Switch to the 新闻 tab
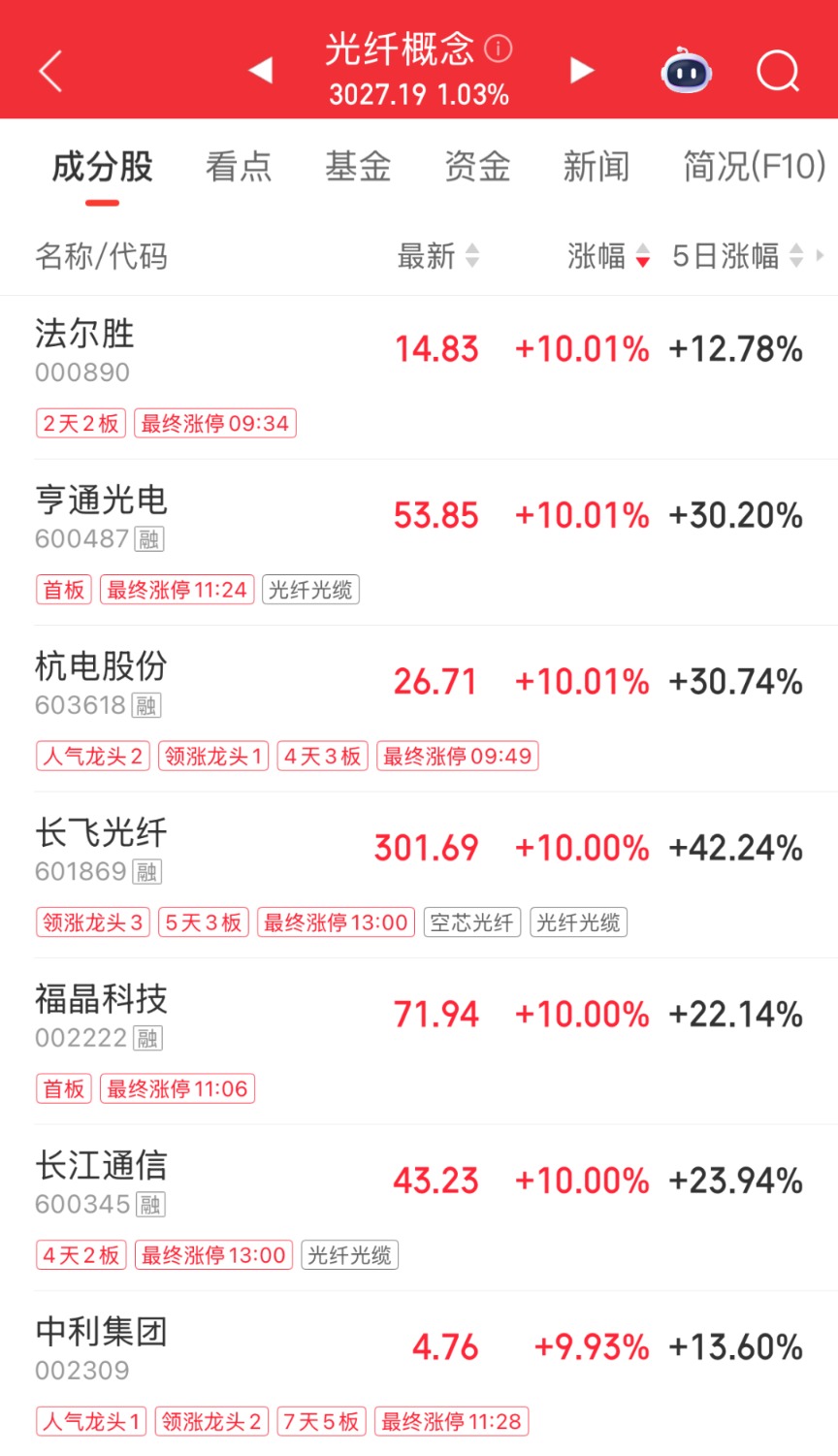Screen dimensions: 838x1456 coord(596,167)
